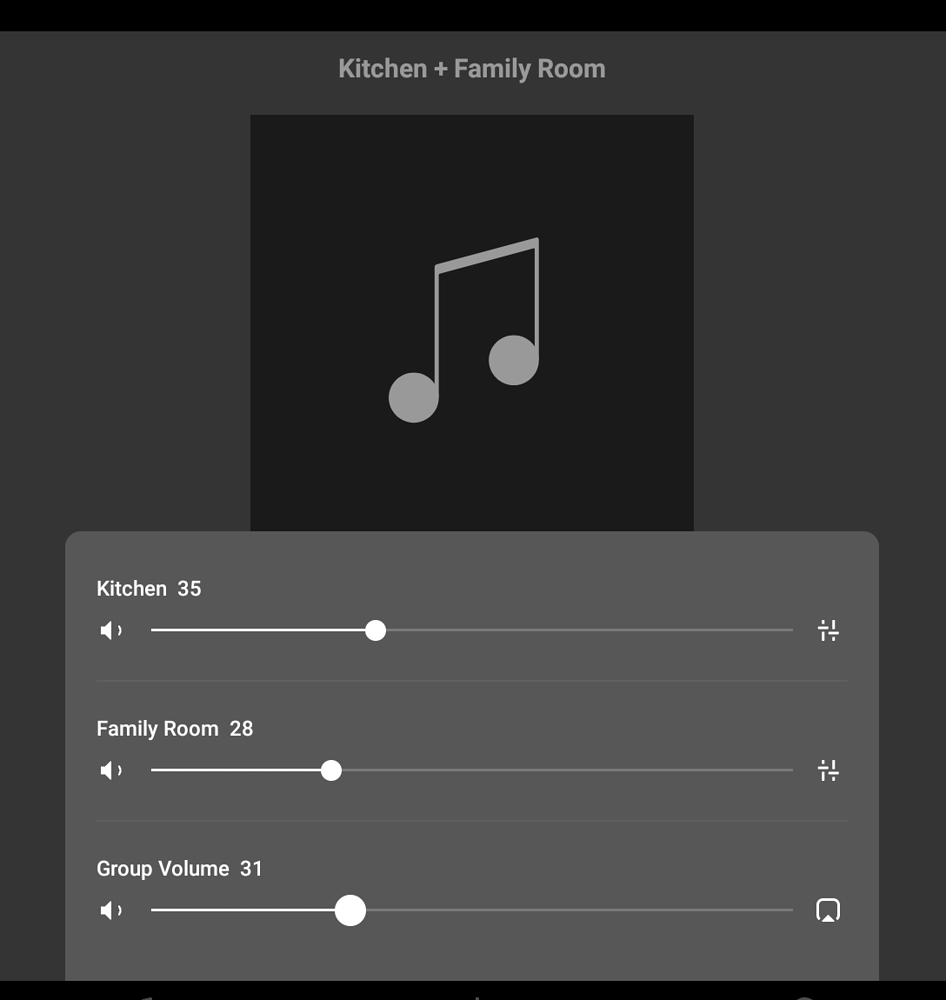Click the Group Volume 31 label
This screenshot has width=946, height=1000.
pyautogui.click(x=179, y=869)
